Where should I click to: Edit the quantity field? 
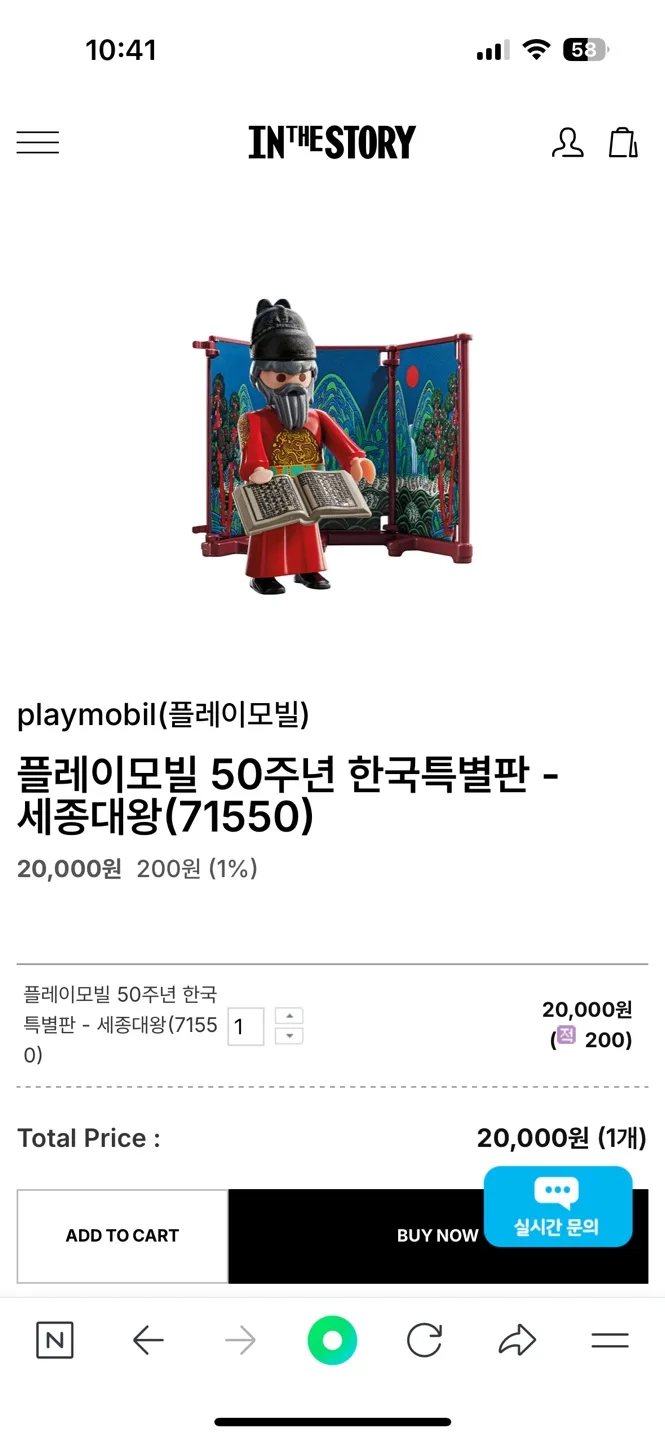point(245,1027)
